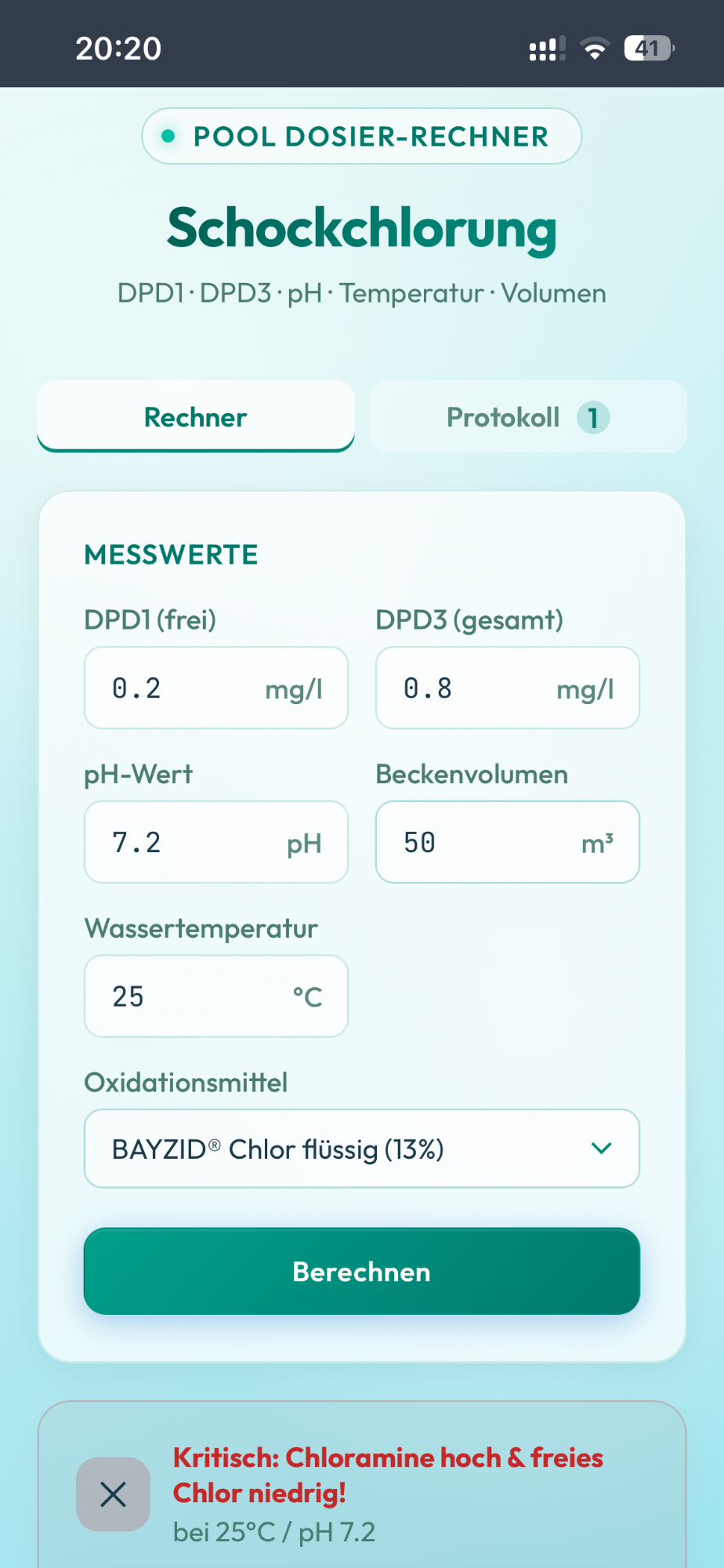The height and width of the screenshot is (1568, 724).
Task: Change the pH-Wert input
Action: (216, 842)
